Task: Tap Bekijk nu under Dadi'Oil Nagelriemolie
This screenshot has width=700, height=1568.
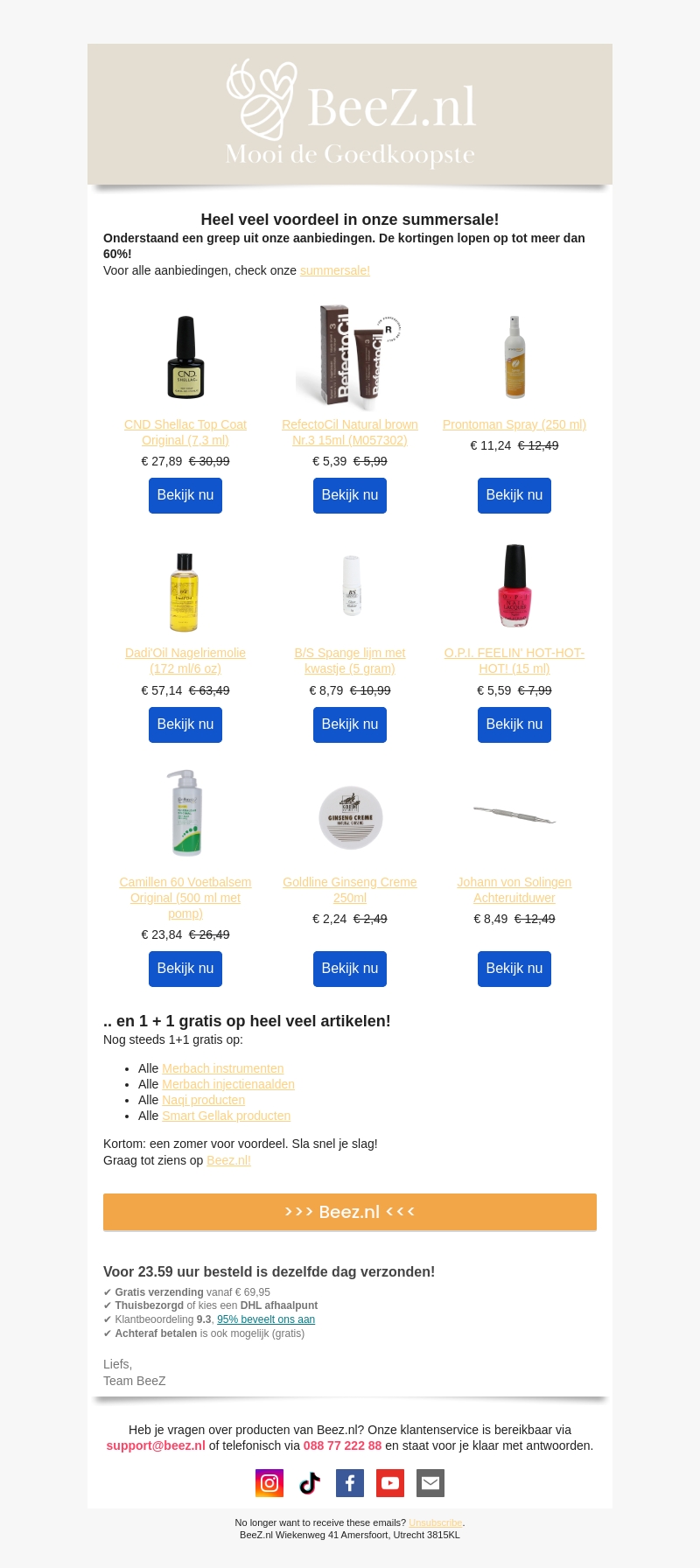Action: [185, 724]
